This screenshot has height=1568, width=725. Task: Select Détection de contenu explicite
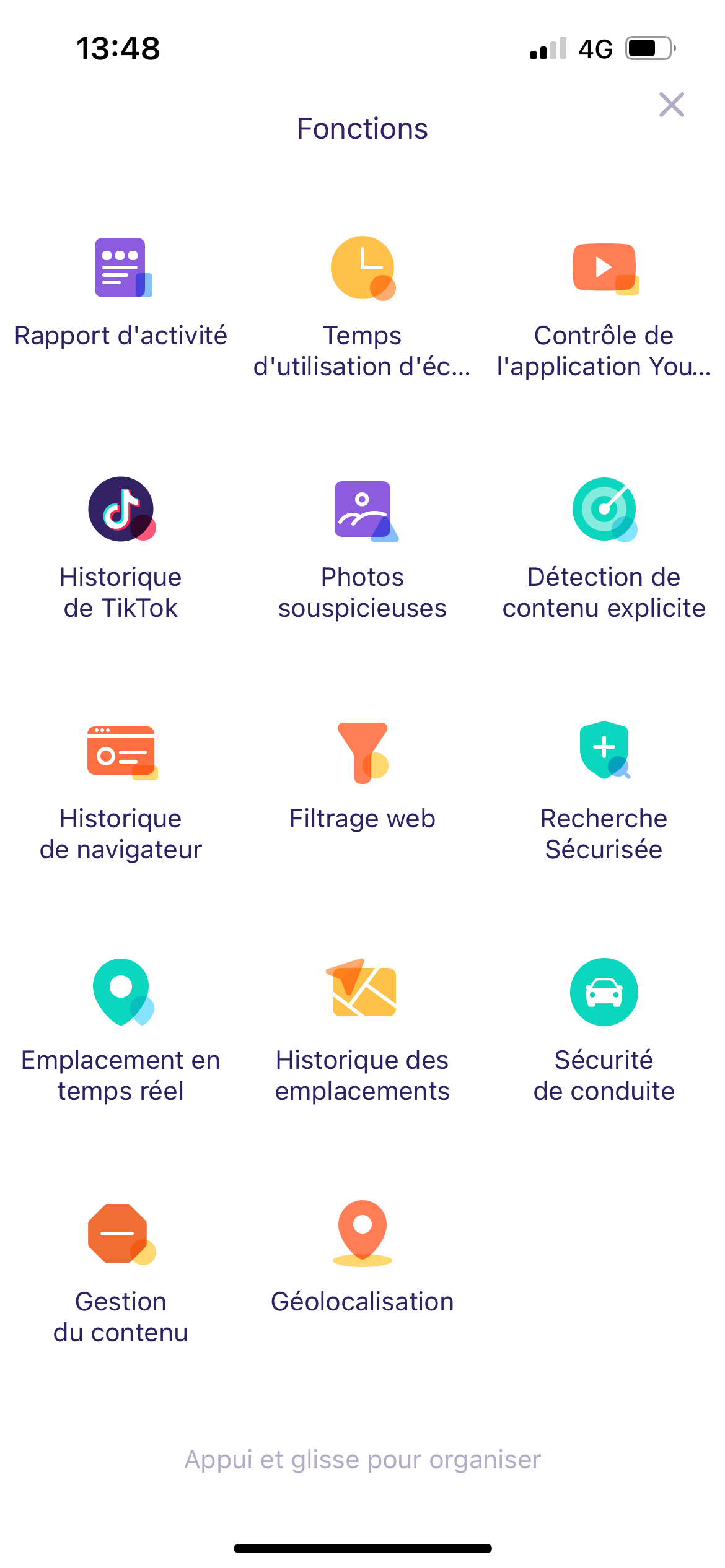tap(604, 509)
